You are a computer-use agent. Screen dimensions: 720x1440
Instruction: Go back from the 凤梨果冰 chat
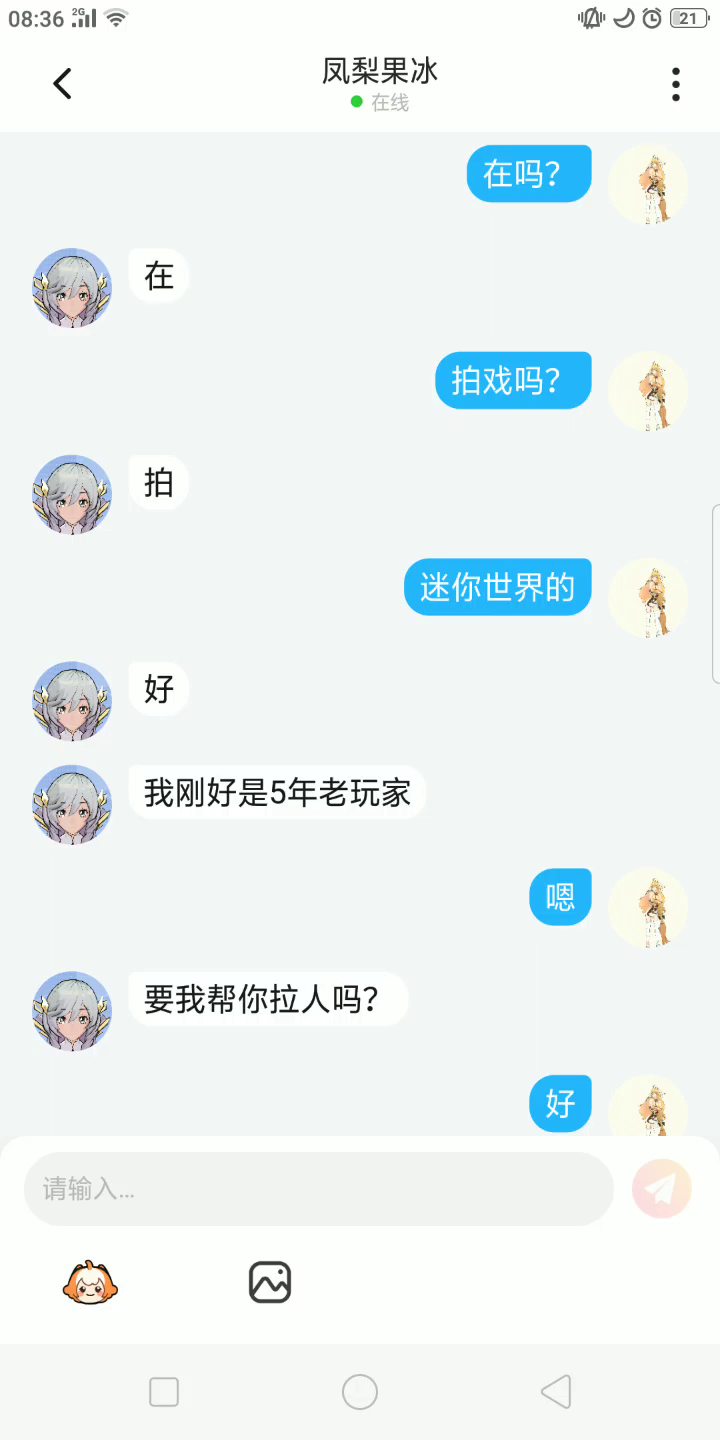(x=62, y=84)
